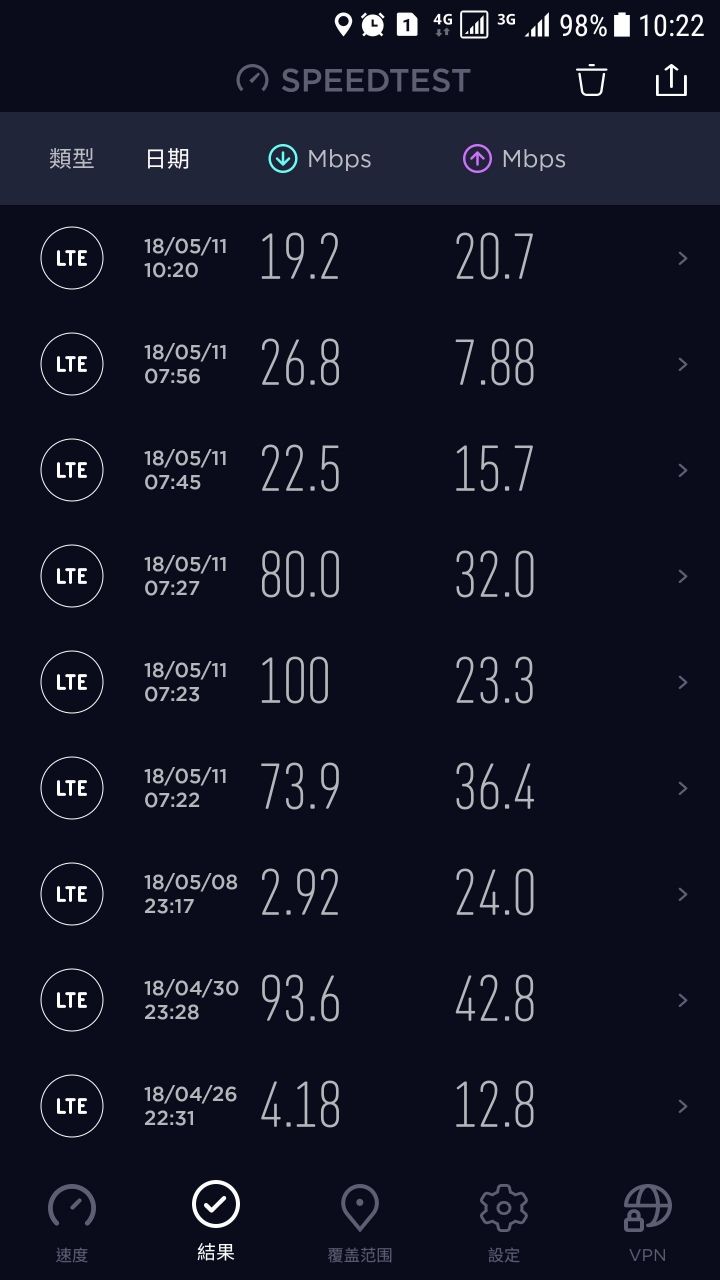Delete all results with the trash icon

click(x=592, y=80)
